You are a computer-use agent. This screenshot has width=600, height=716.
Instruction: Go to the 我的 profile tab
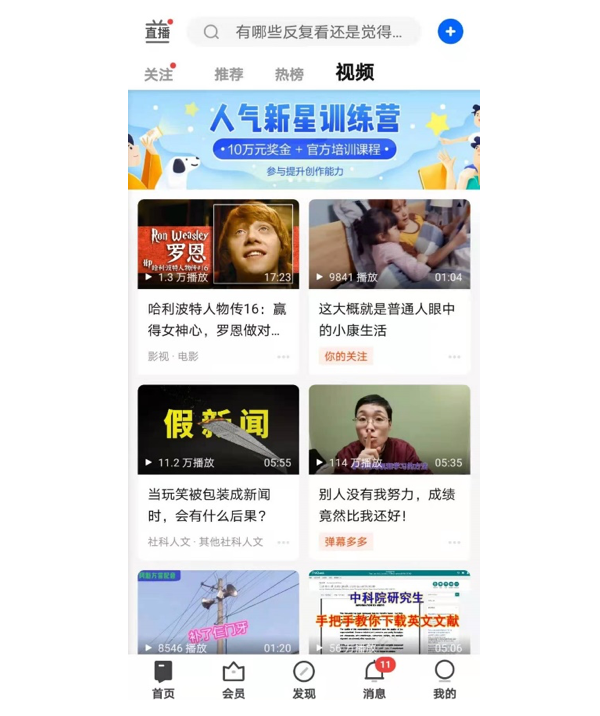[x=444, y=680]
